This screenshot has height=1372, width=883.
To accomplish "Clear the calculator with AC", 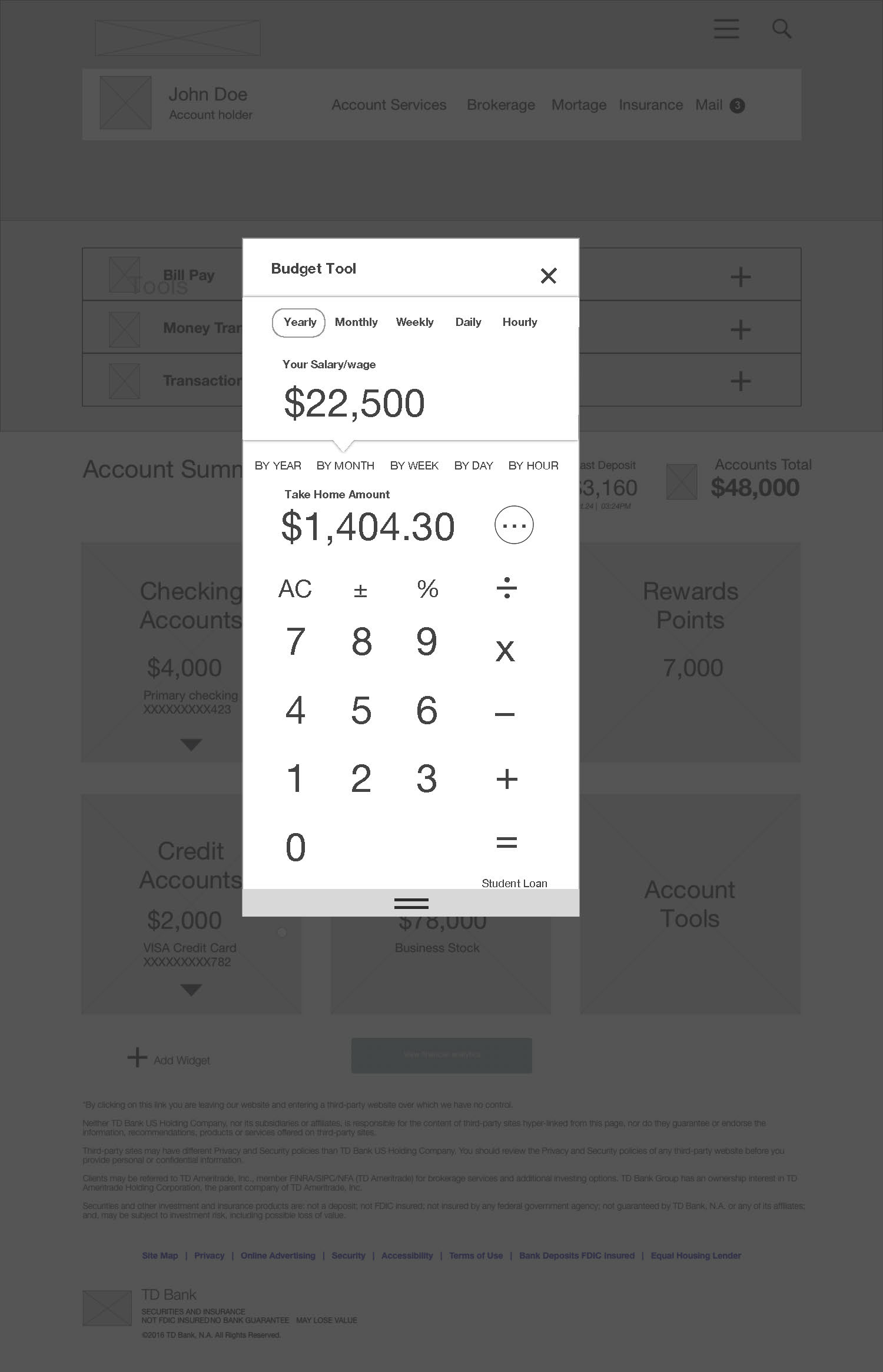I will [295, 589].
